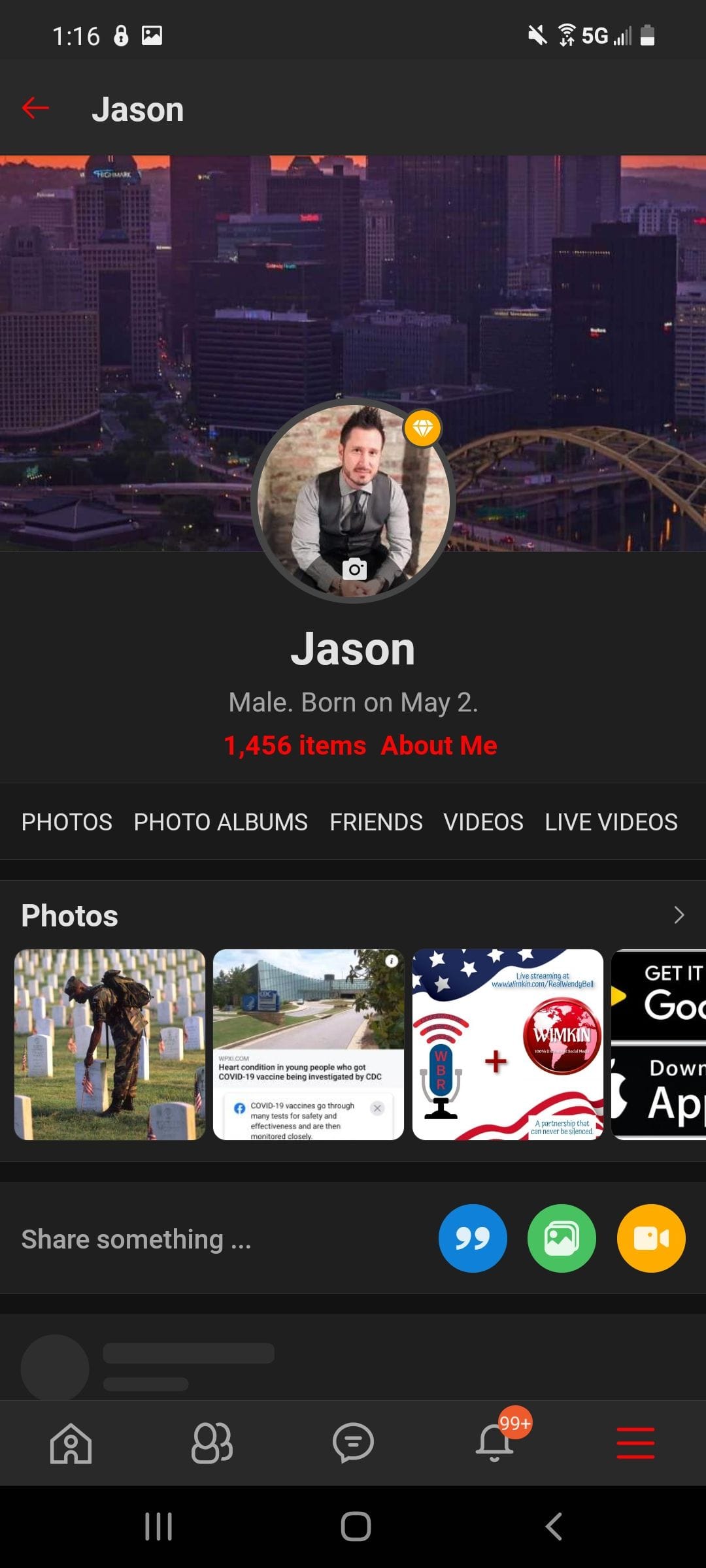Create a quote post with the blue icon
The image size is (706, 1568).
473,1238
